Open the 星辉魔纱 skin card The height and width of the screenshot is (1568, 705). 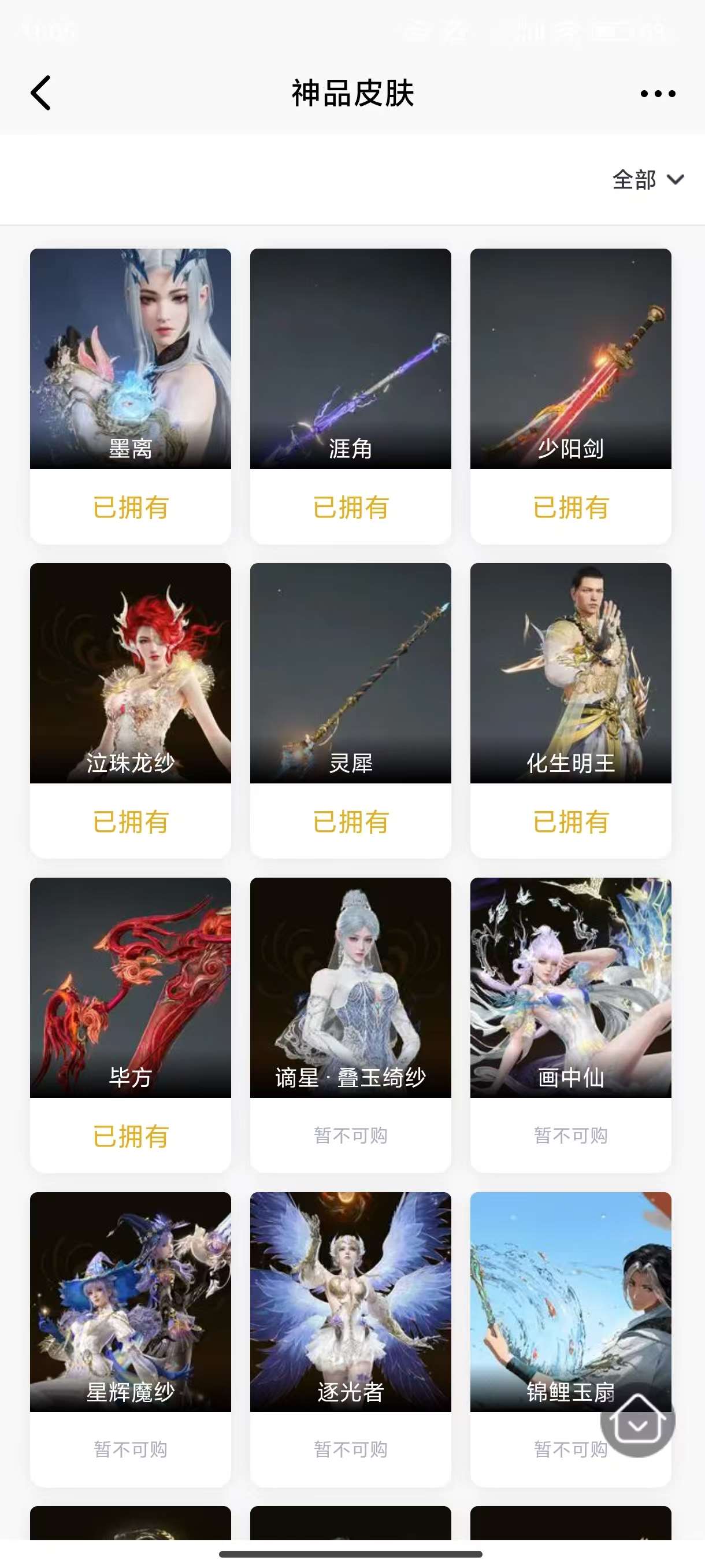pyautogui.click(x=130, y=1301)
